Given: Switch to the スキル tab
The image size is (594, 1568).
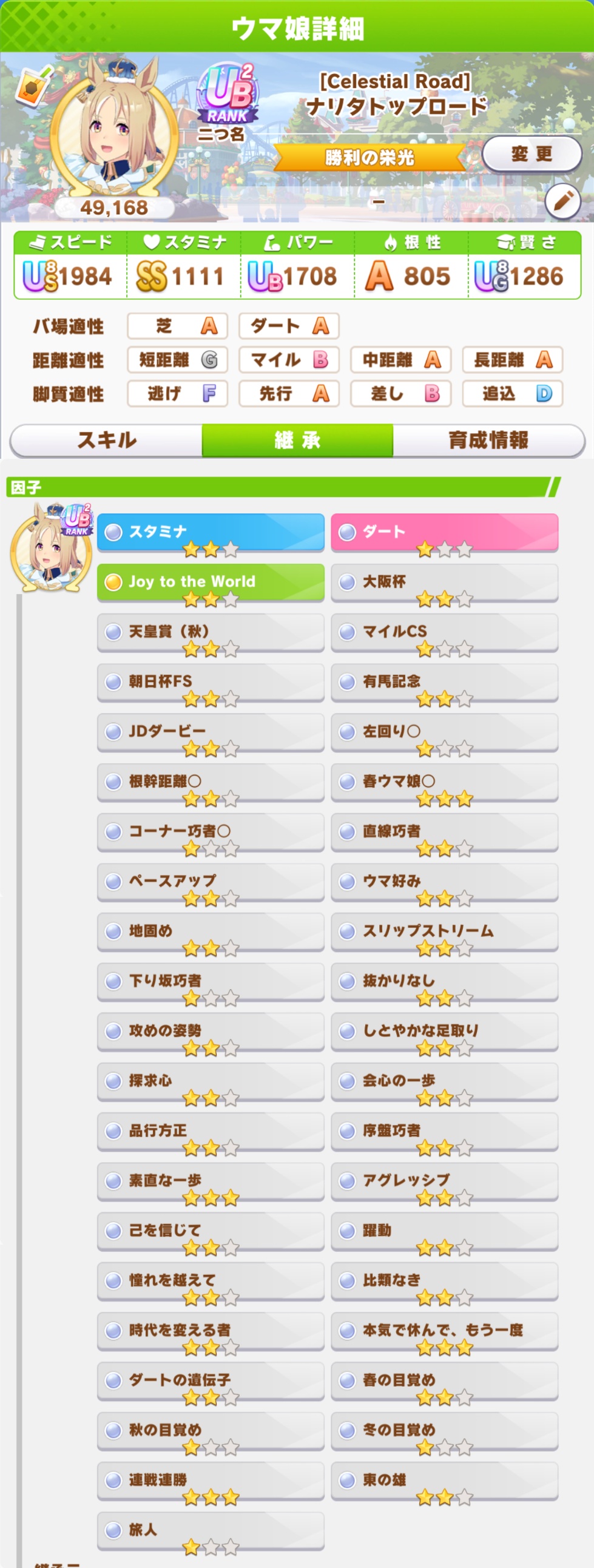Looking at the screenshot, I should click(x=107, y=439).
